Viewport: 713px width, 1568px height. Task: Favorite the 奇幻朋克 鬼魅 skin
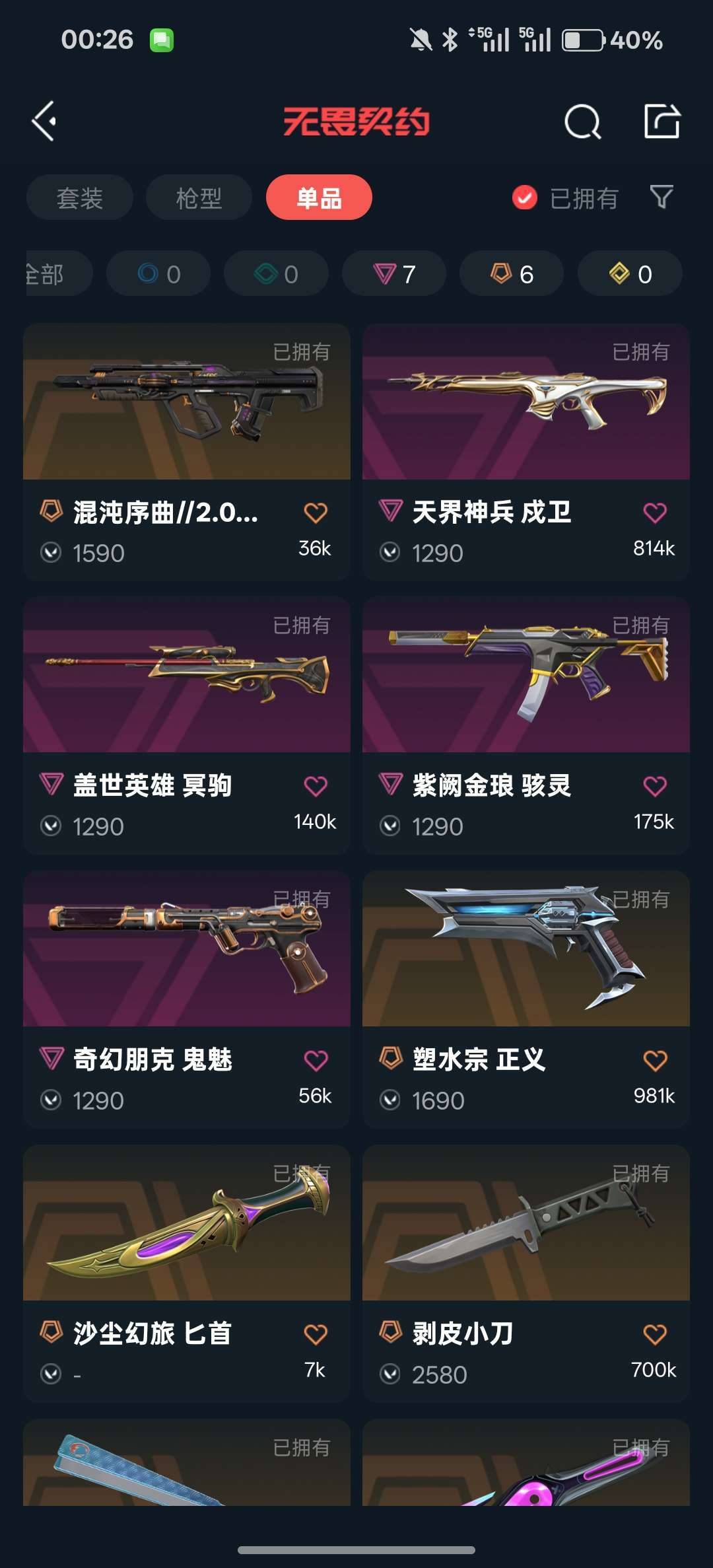[x=315, y=1059]
